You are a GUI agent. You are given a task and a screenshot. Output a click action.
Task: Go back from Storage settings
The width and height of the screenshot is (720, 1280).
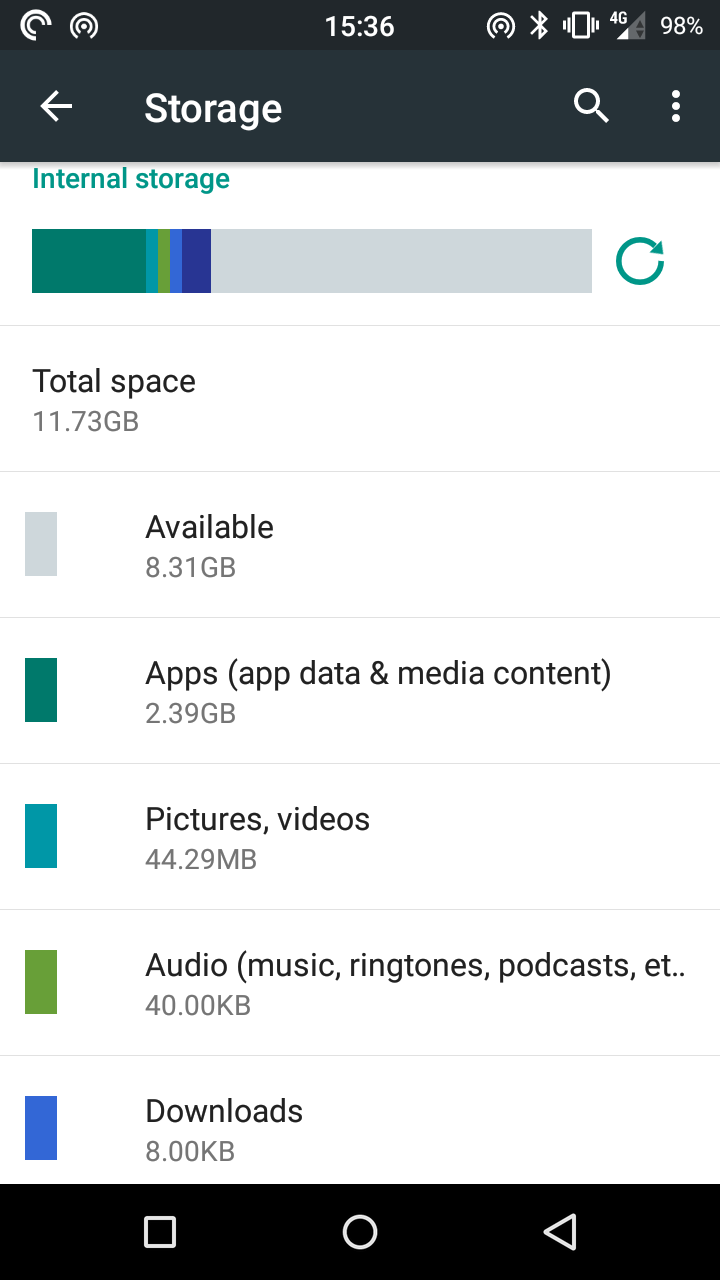tap(56, 106)
